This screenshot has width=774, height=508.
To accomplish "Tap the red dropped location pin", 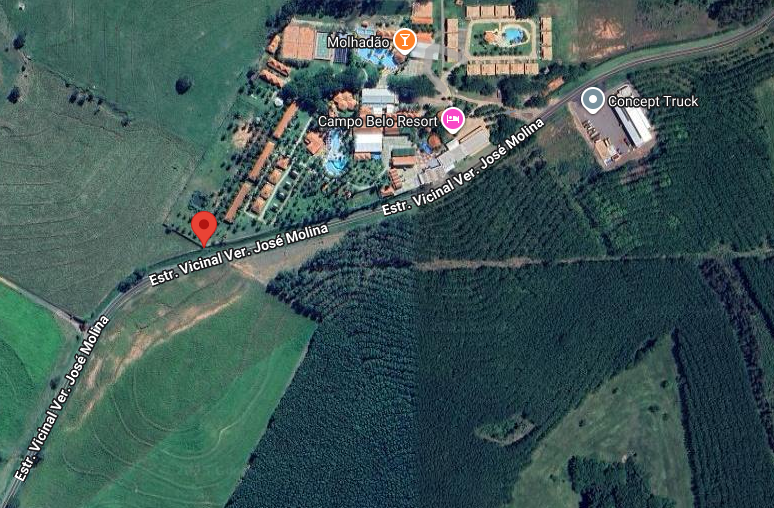I will pyautogui.click(x=204, y=227).
